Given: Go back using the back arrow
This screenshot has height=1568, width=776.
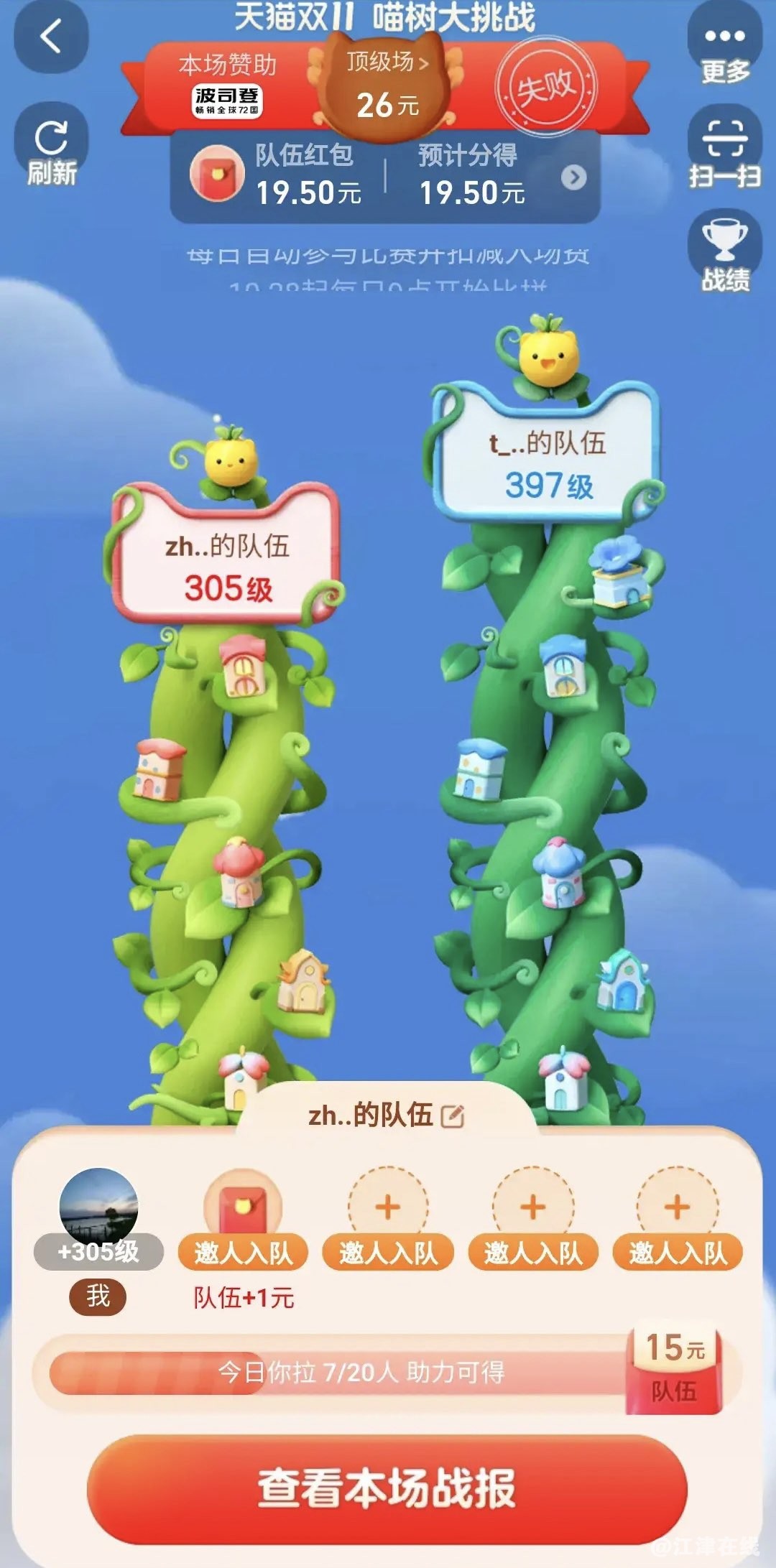Looking at the screenshot, I should coord(51,36).
